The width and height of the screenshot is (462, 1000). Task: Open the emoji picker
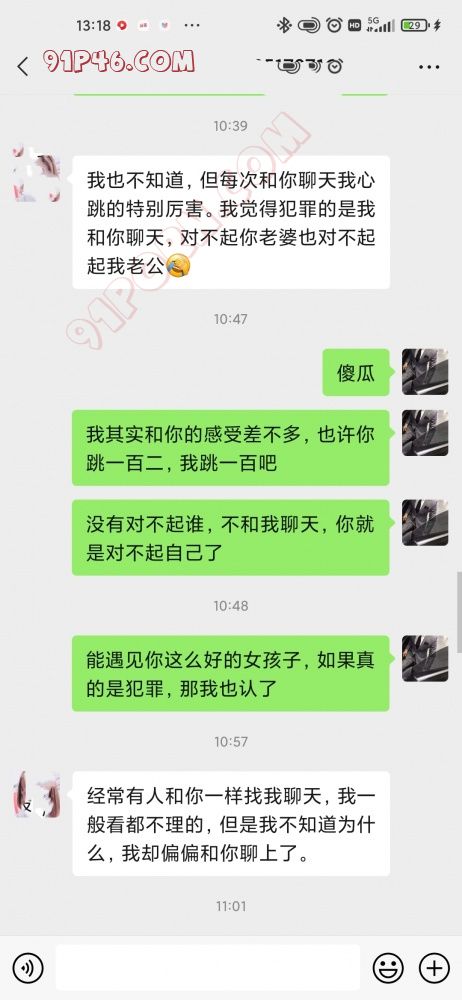click(x=388, y=968)
